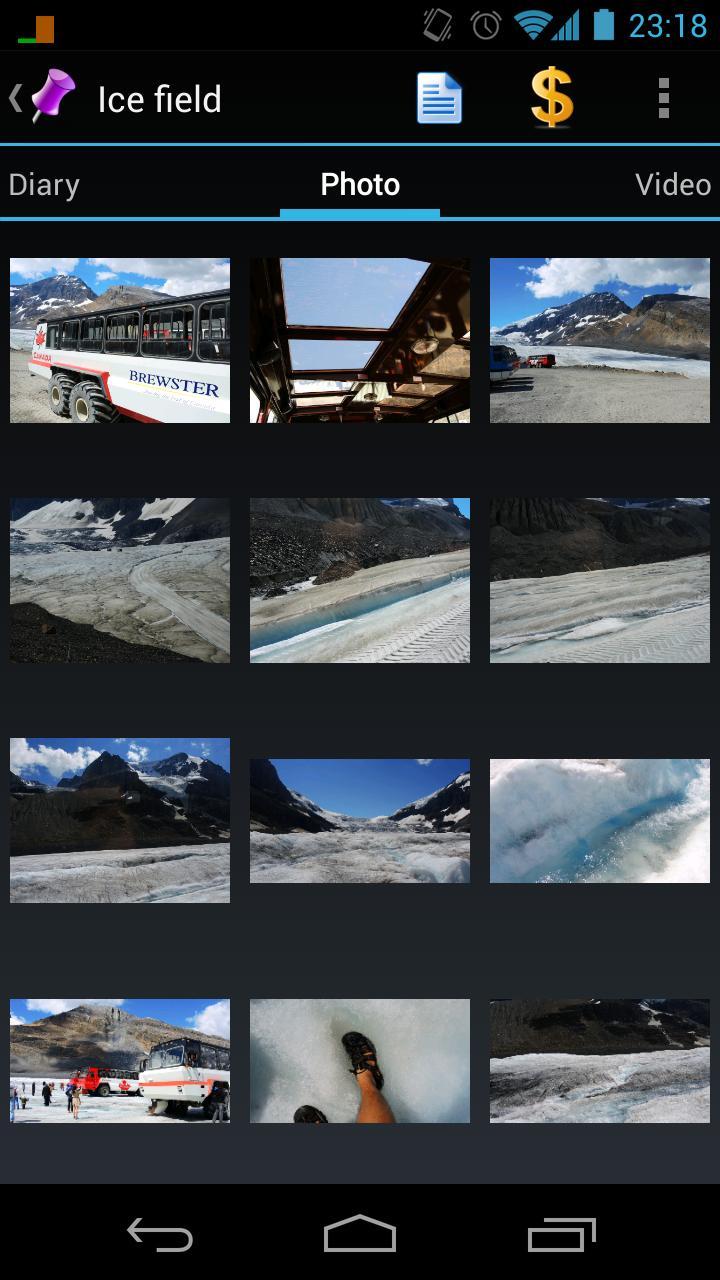This screenshot has height=1280, width=720.
Task: Open the close-up blue ice crevasse photo
Action: (x=600, y=821)
